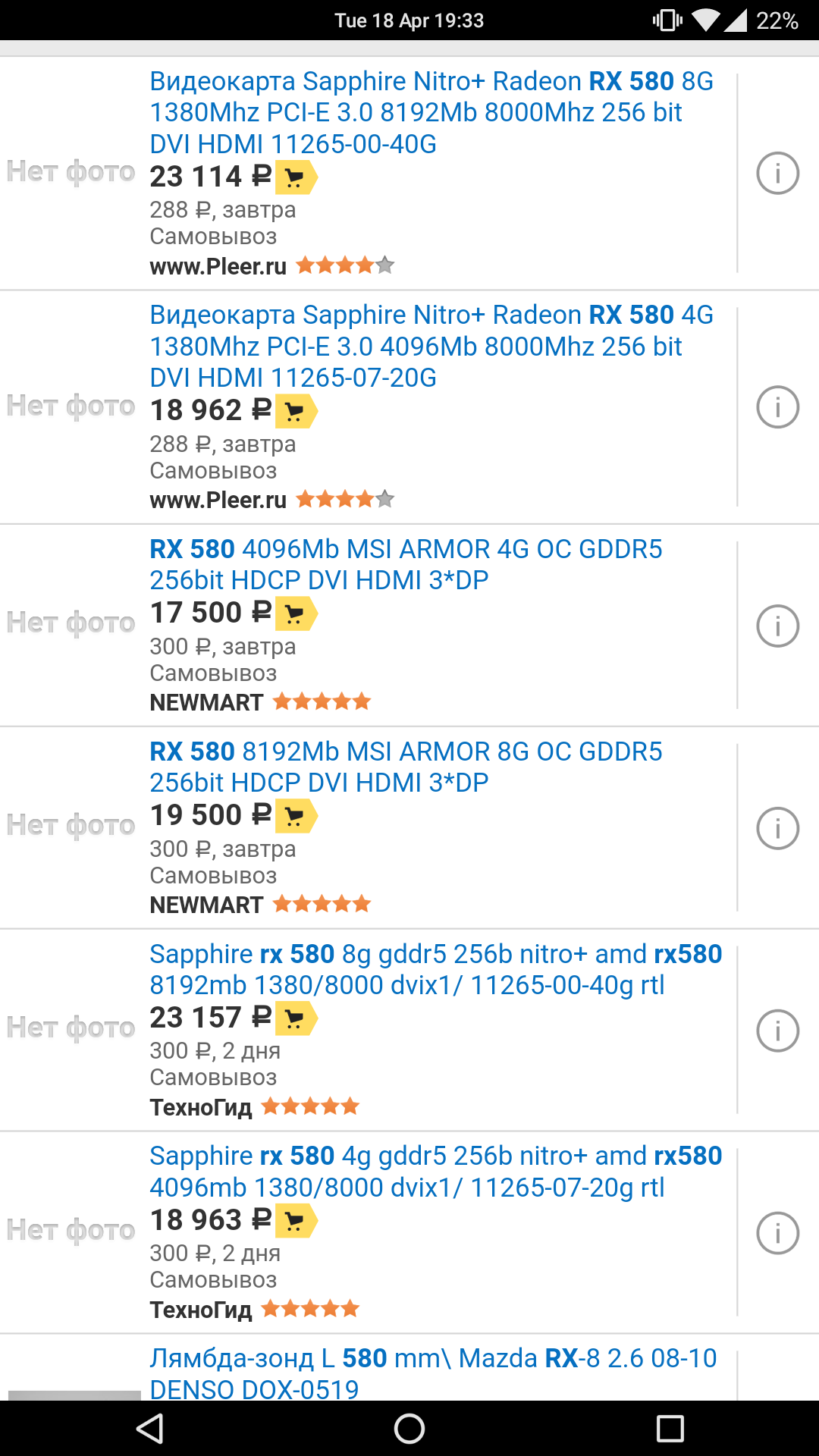Open Sapphire rx 580 4g gddr5 nitro+ listing
The image size is (819, 1456).
point(435,1172)
